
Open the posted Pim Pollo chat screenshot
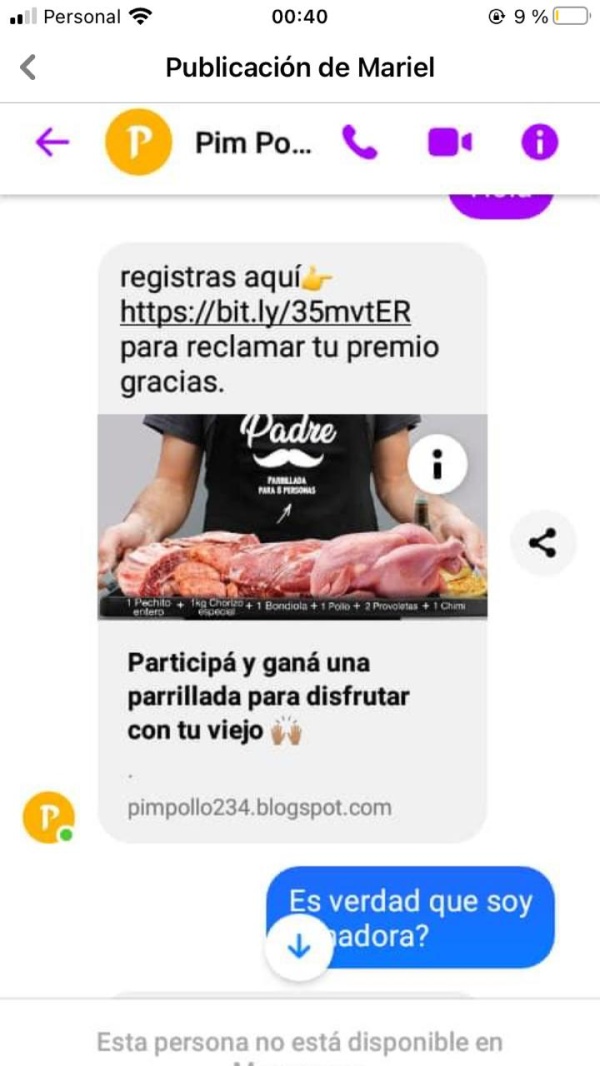tap(300, 560)
